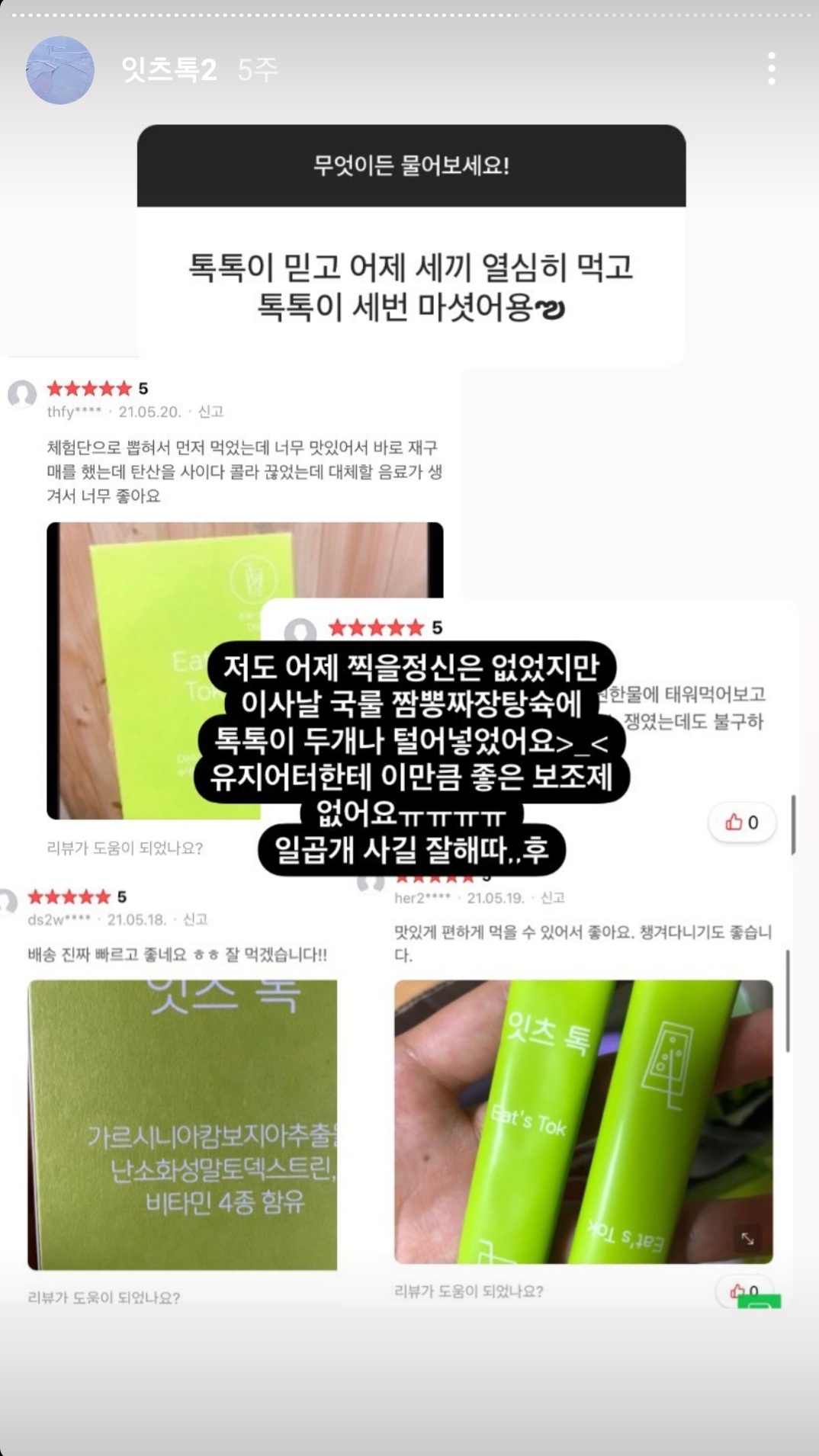
Task: Open 잇츠톡2 profile avatar
Action: (x=60, y=70)
